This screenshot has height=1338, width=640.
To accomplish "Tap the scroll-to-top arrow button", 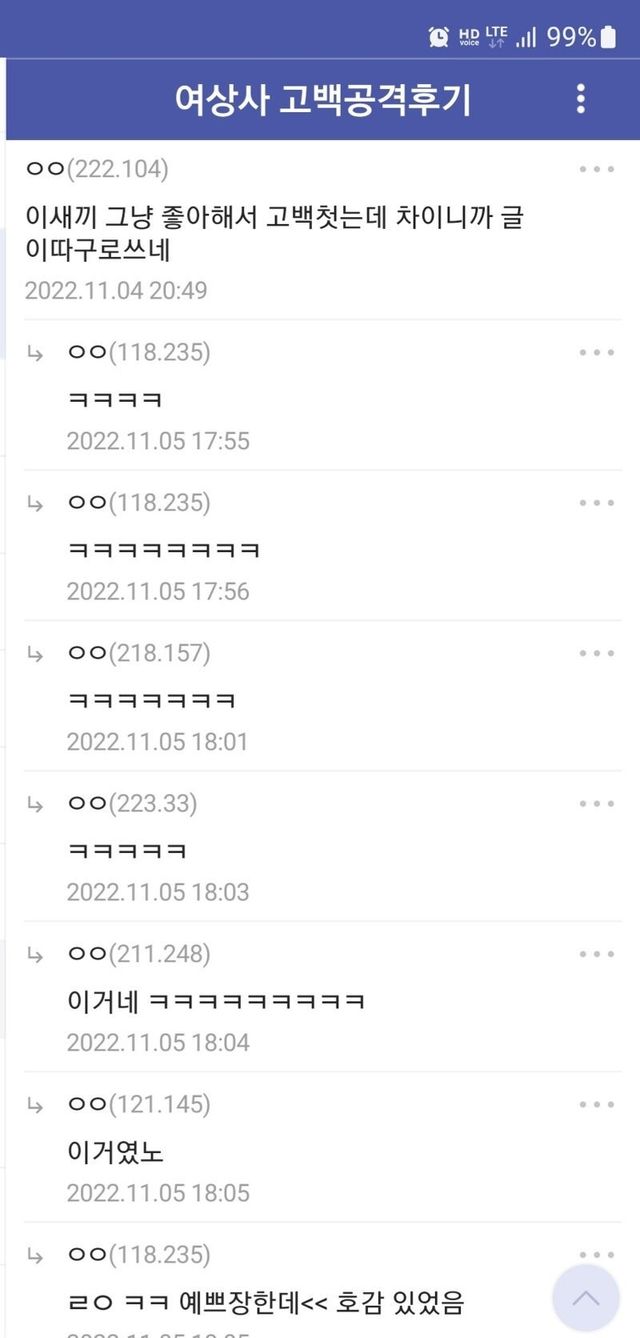I will click(586, 1298).
